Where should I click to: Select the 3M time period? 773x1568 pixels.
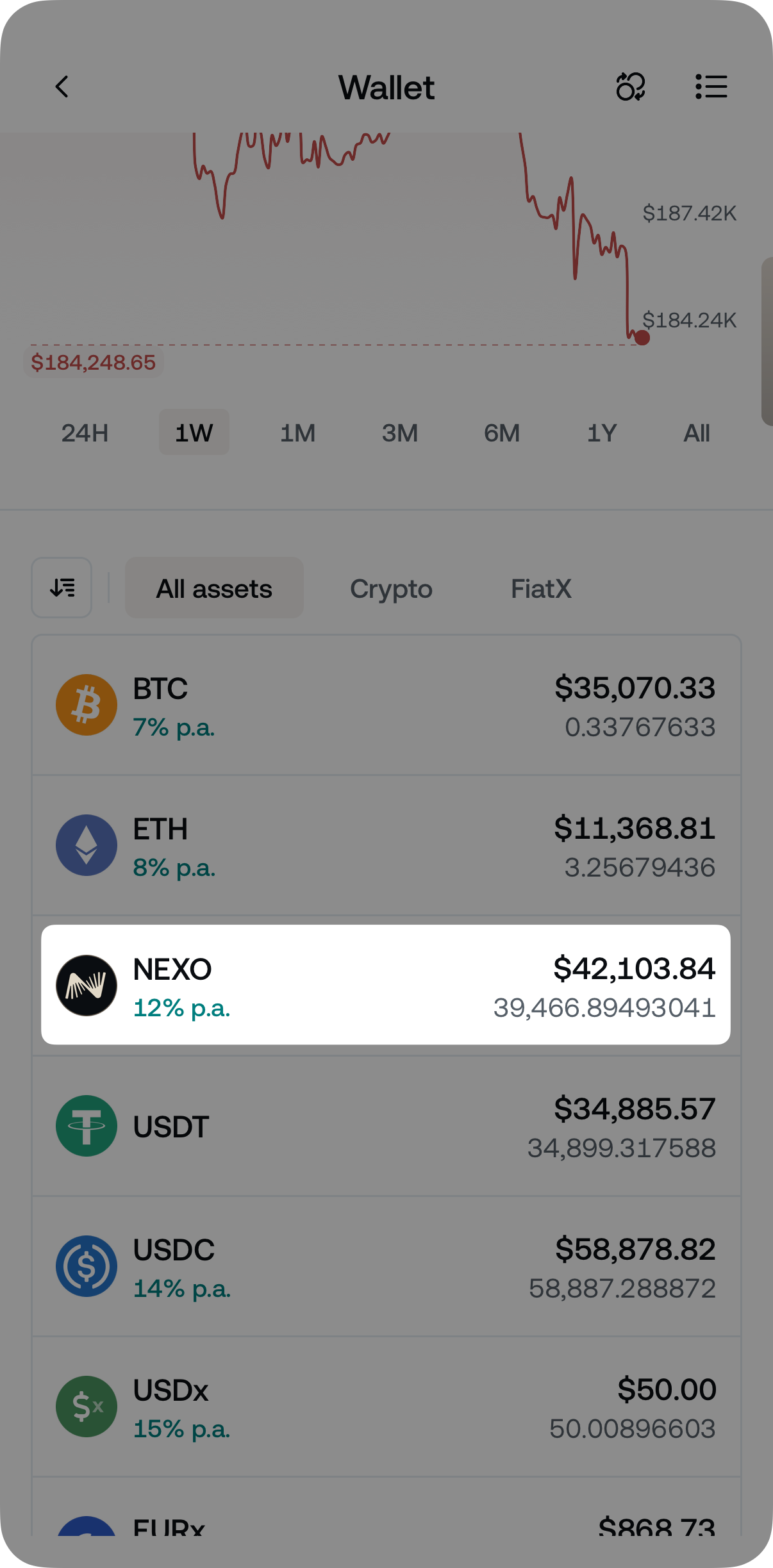pos(399,433)
